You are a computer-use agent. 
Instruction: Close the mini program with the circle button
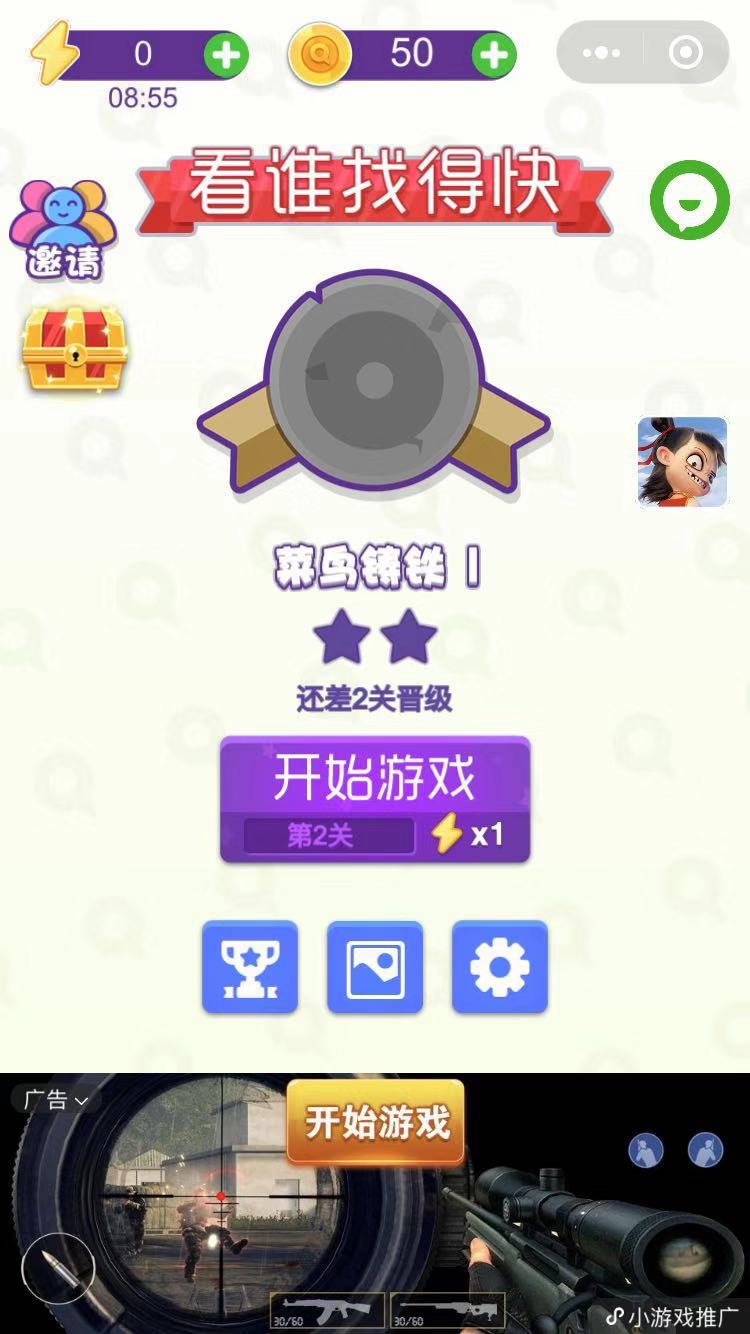click(686, 52)
